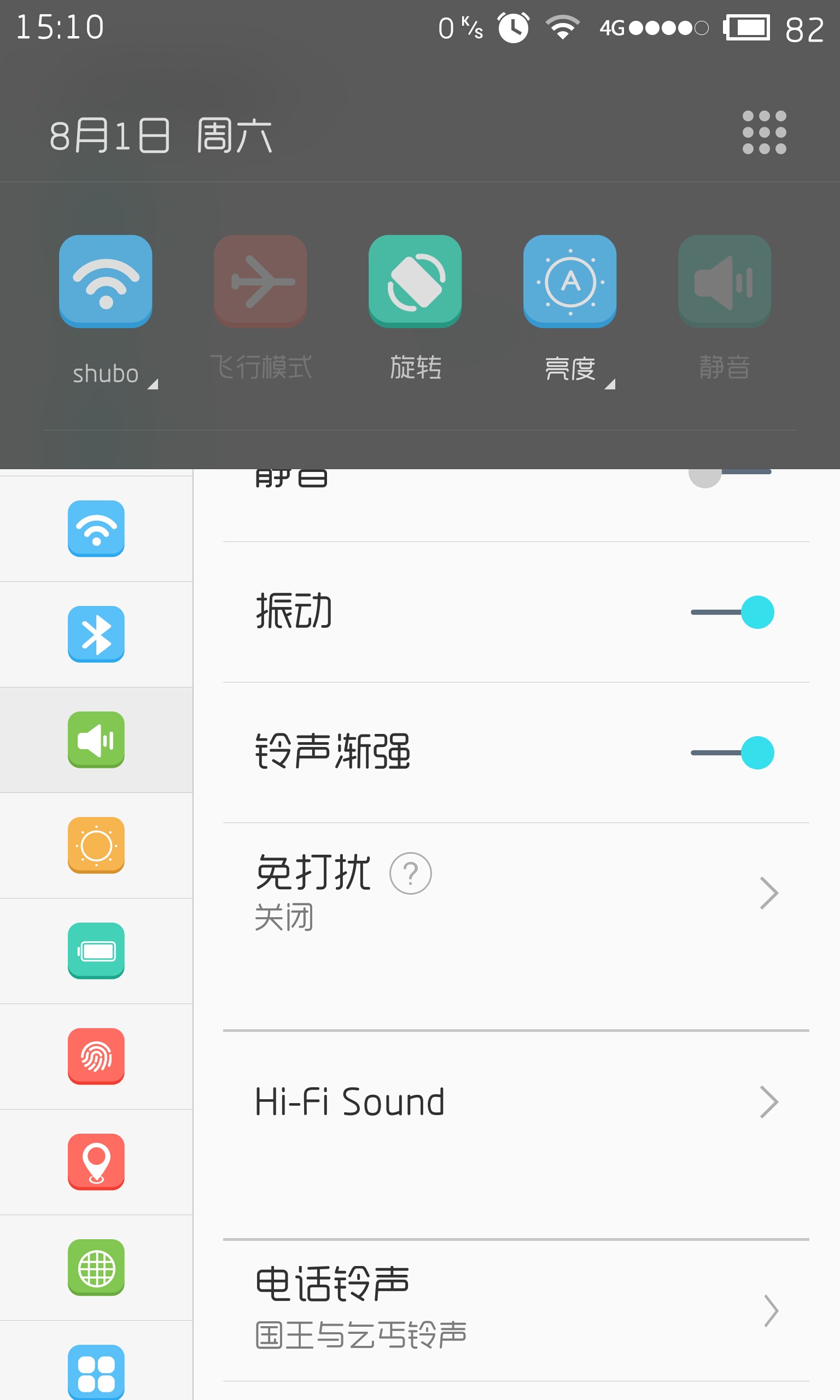Open the quick settings grid icon

pyautogui.click(x=764, y=132)
